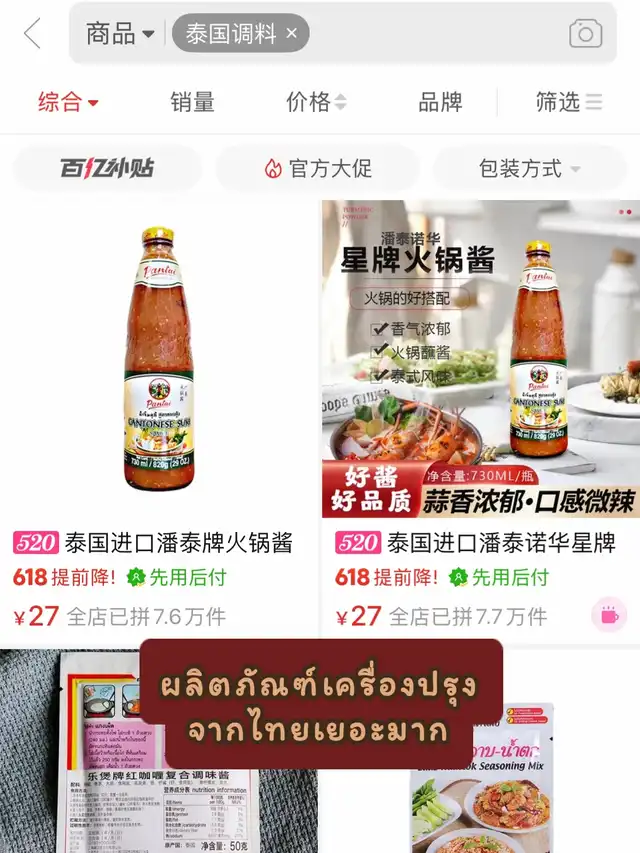640x853 pixels.
Task: Apply the 官方大促 filter chip
Action: 318,168
